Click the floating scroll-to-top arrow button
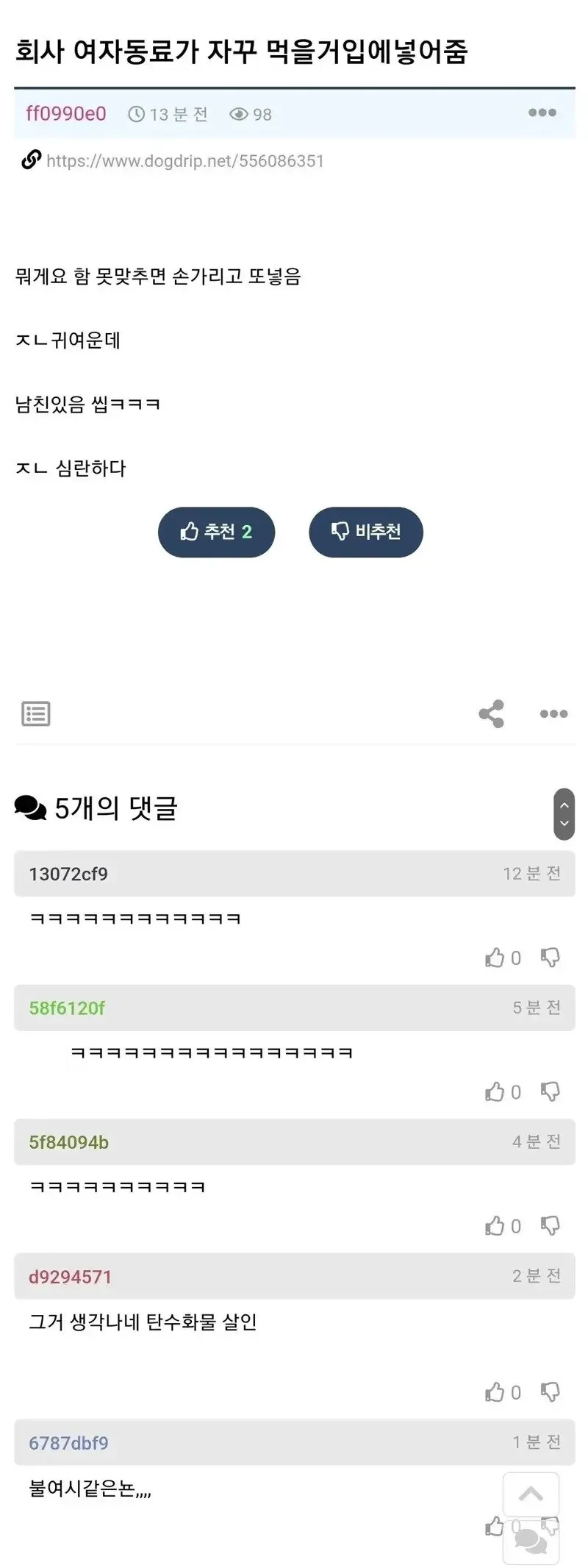 531,1493
